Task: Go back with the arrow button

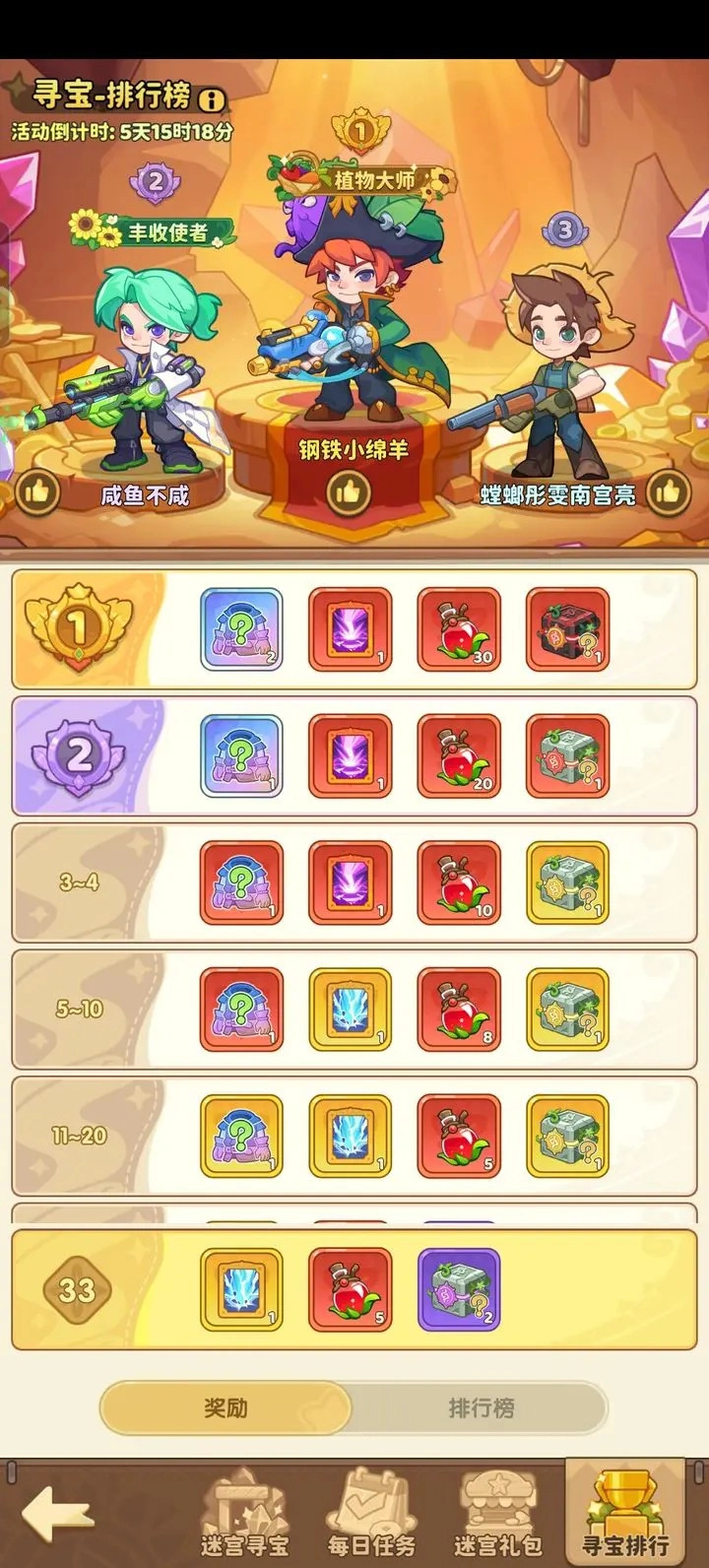Action: (x=58, y=1516)
